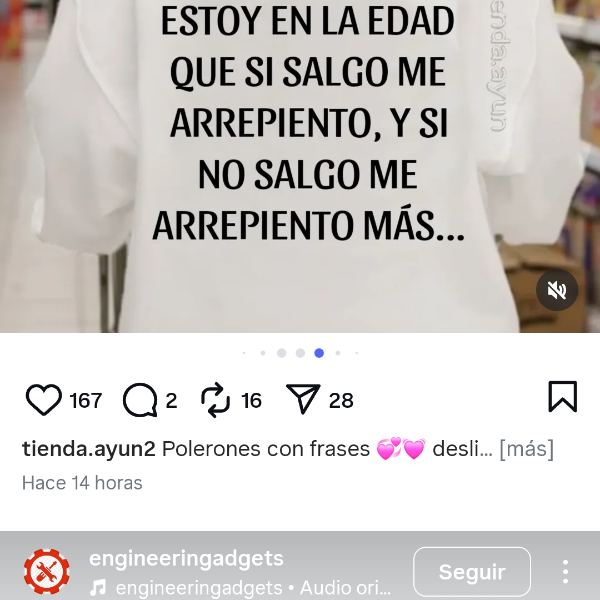
Task: Share the post via the send icon
Action: pyautogui.click(x=302, y=400)
